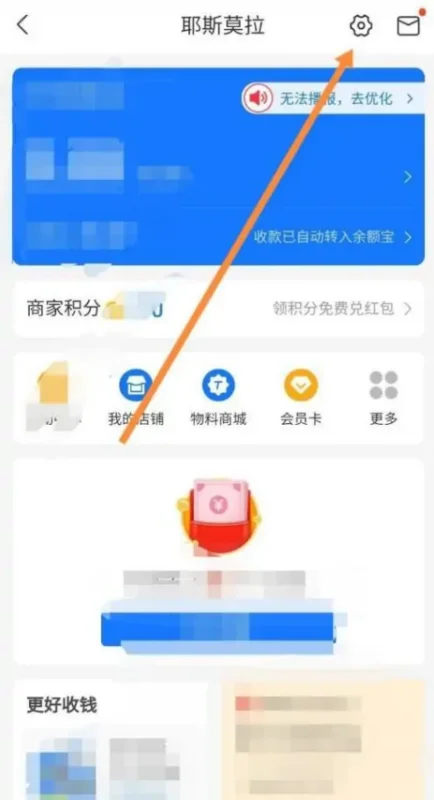Screen dimensions: 434x800
Task: Open the messages envelope icon
Action: (409, 26)
